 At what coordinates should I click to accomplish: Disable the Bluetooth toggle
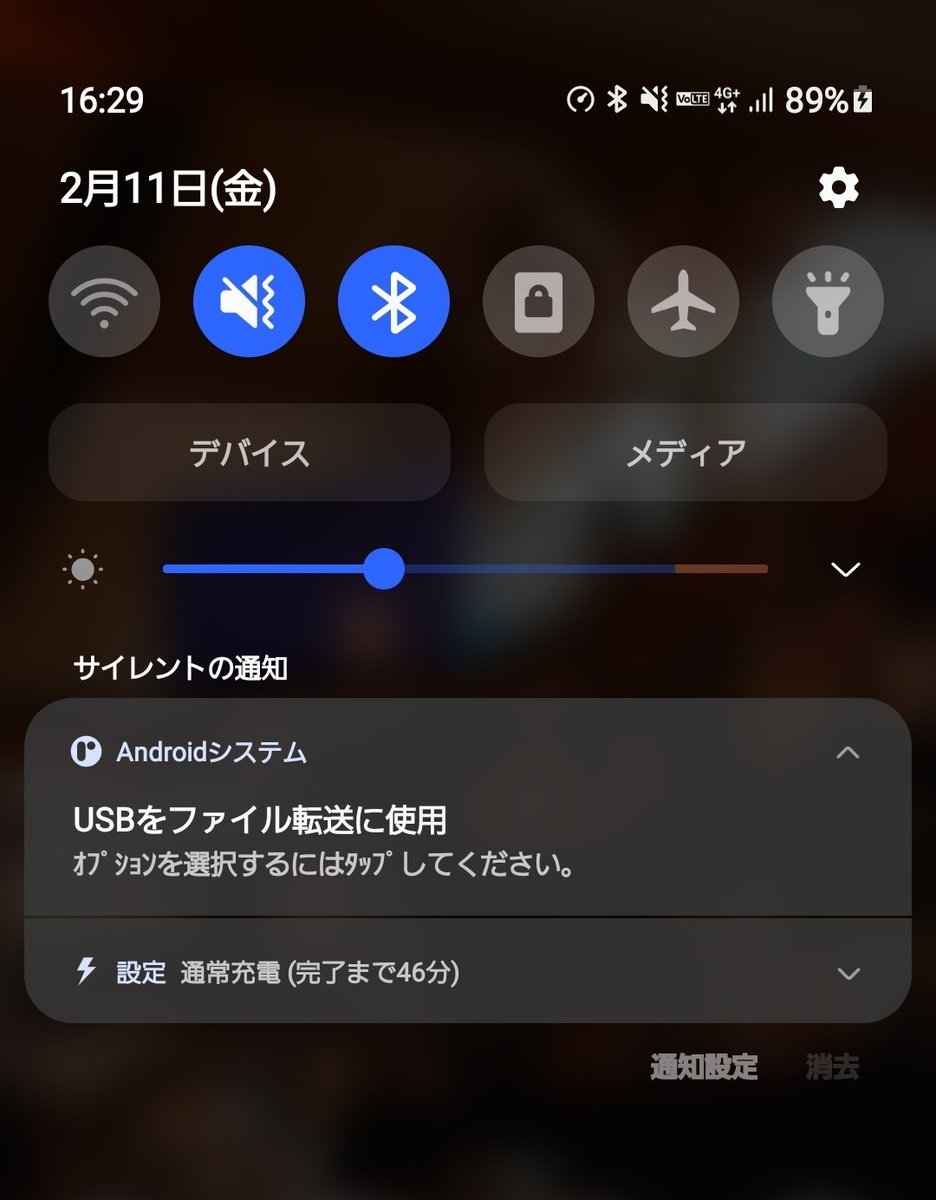(x=394, y=301)
